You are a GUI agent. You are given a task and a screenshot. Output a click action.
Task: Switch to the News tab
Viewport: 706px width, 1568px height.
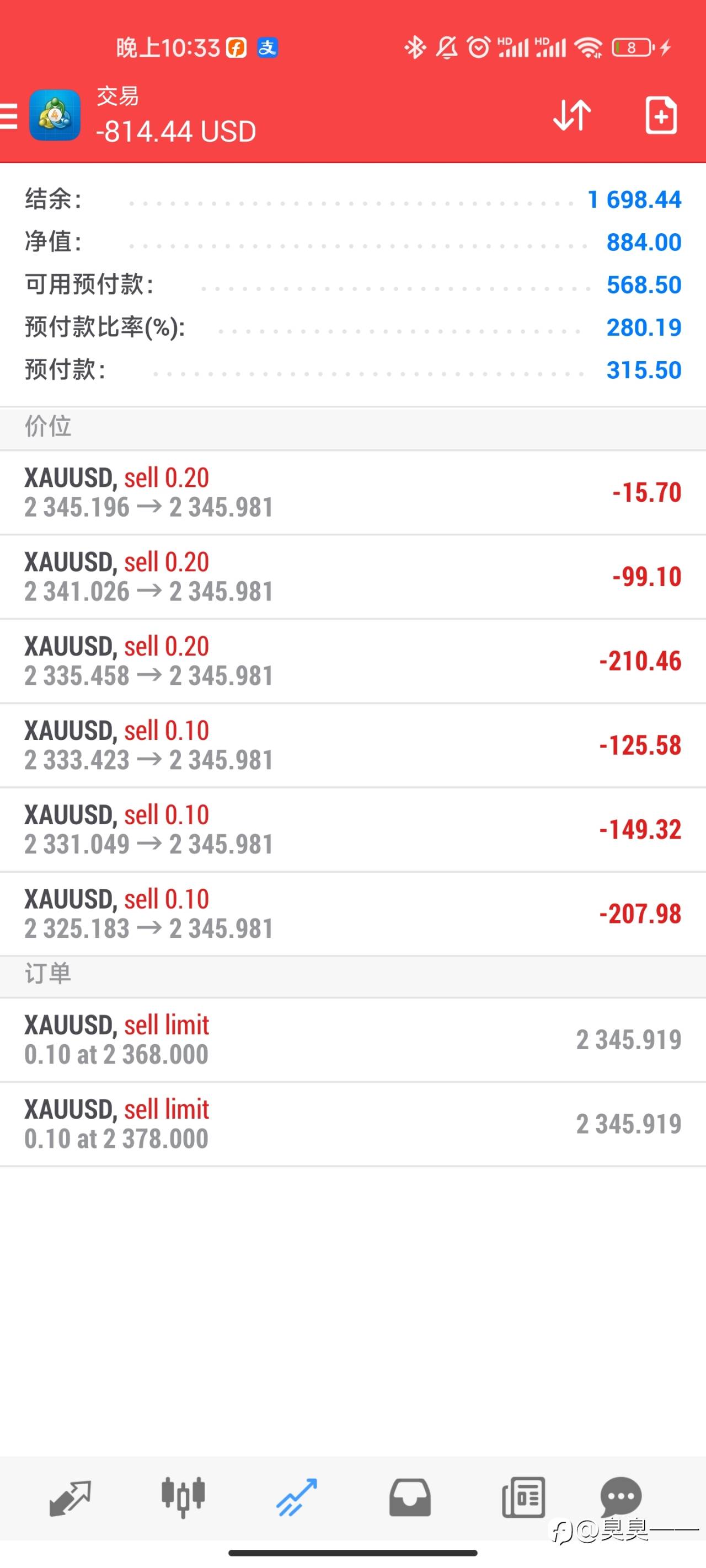tap(523, 1497)
